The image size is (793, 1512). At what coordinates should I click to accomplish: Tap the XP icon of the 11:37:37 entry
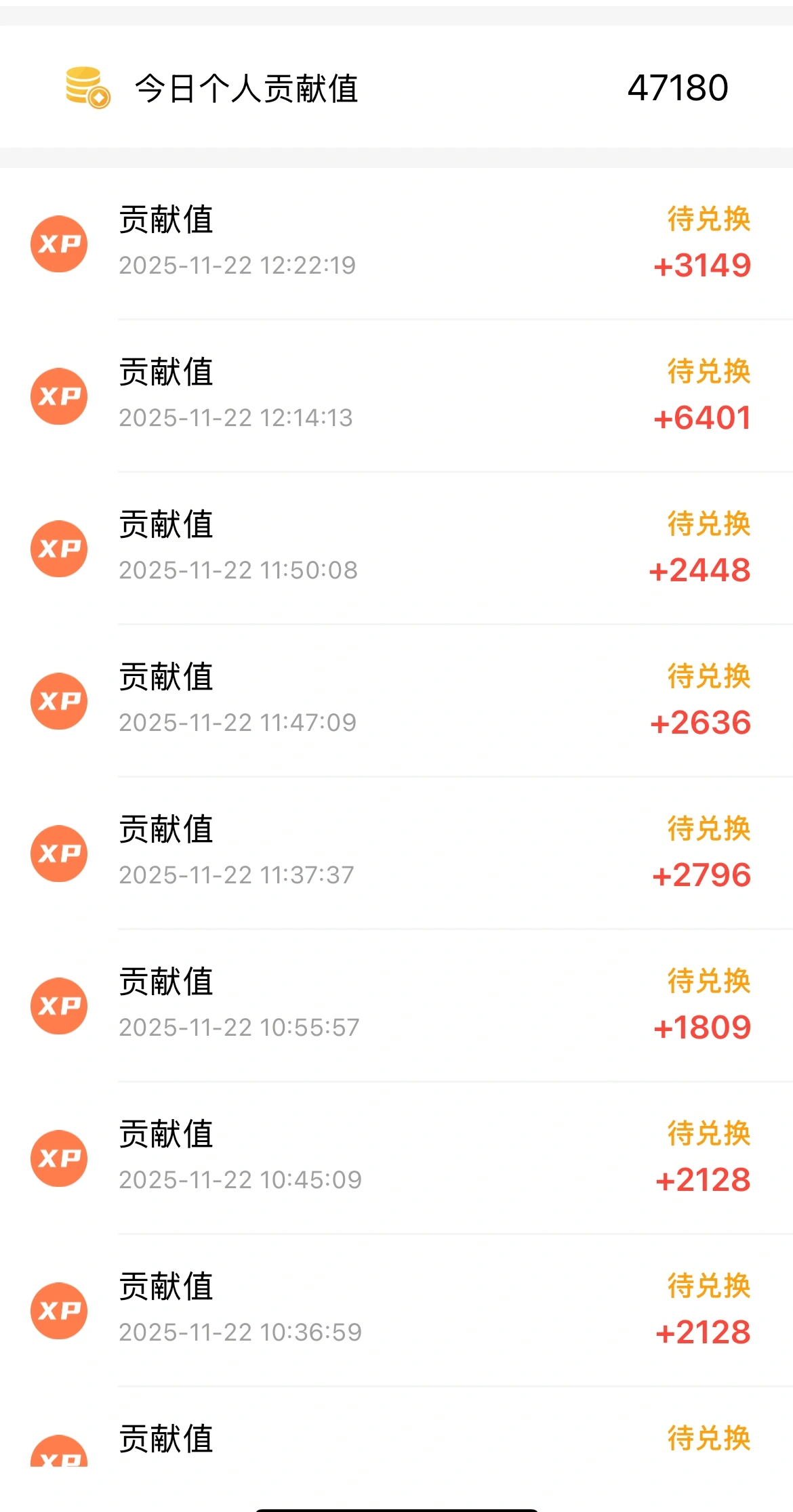pos(59,854)
